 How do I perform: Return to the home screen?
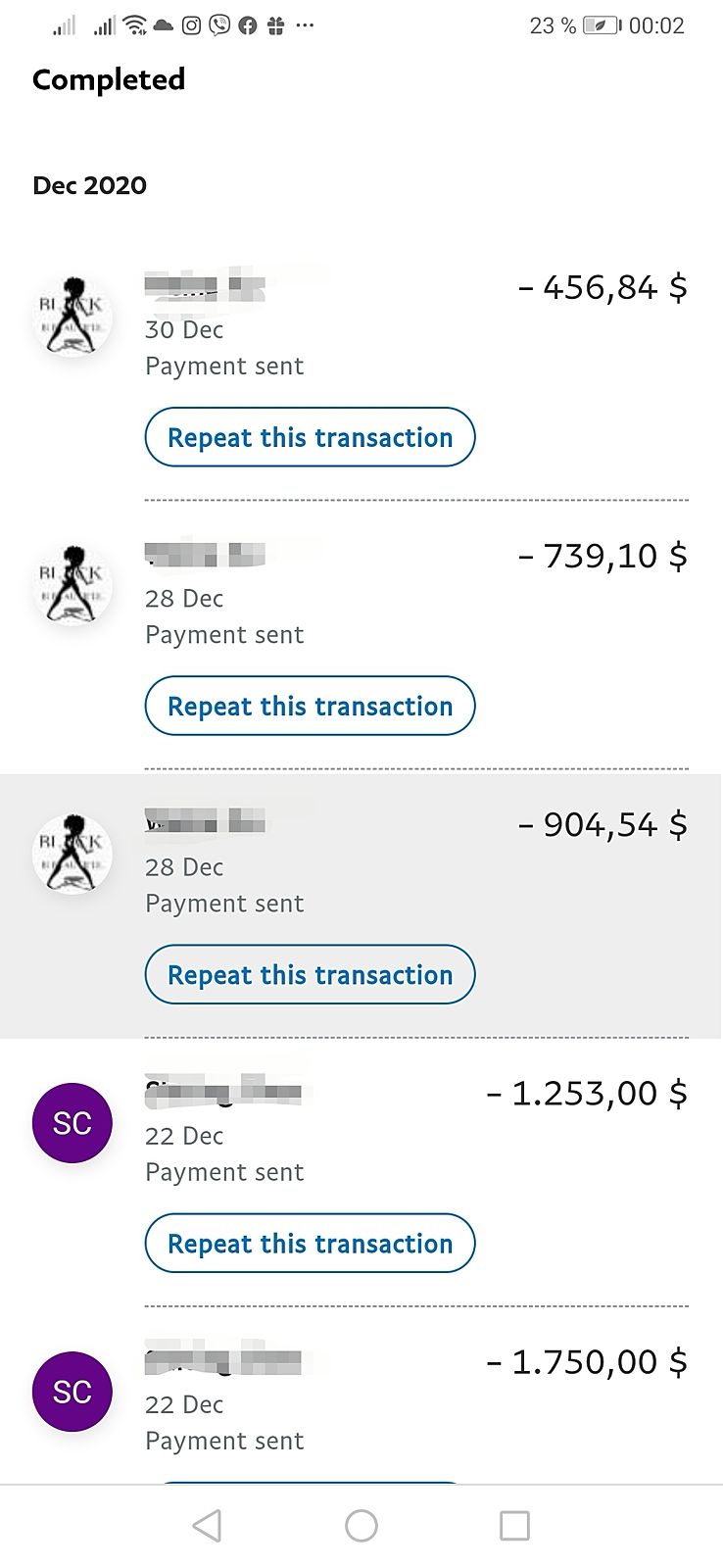[361, 1525]
